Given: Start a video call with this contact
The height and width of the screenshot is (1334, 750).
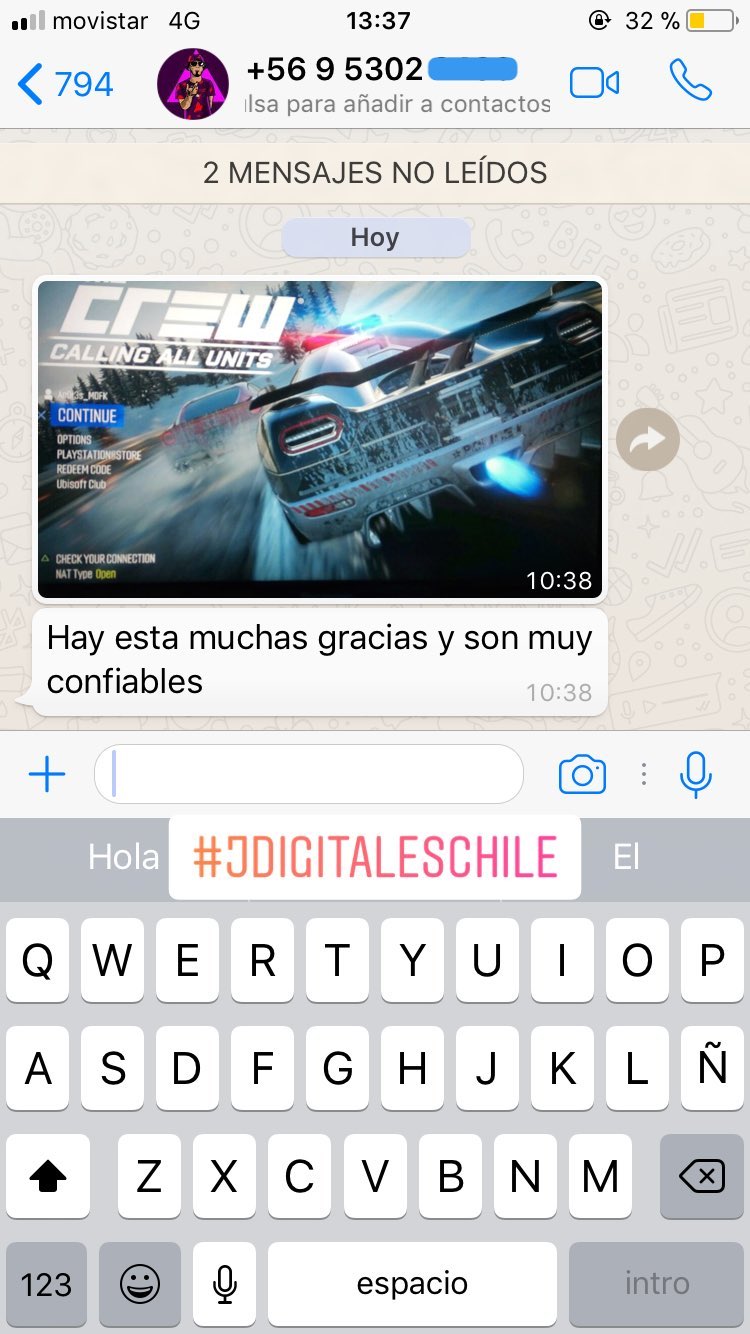Looking at the screenshot, I should pyautogui.click(x=594, y=83).
